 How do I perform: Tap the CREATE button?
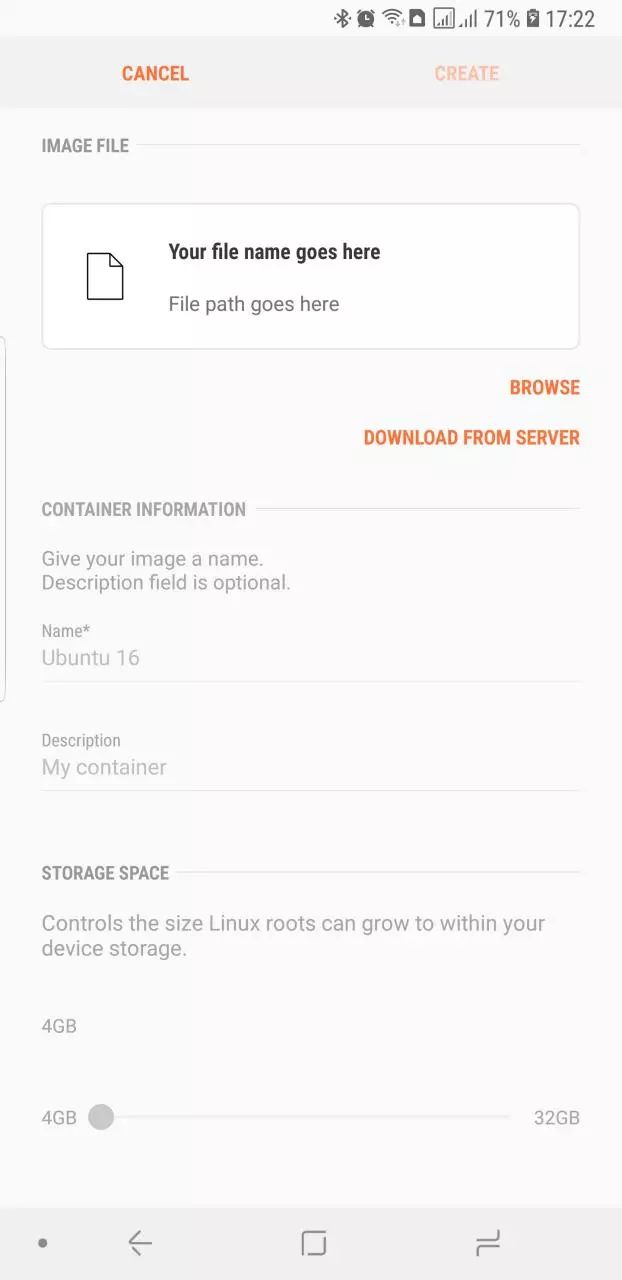466,73
